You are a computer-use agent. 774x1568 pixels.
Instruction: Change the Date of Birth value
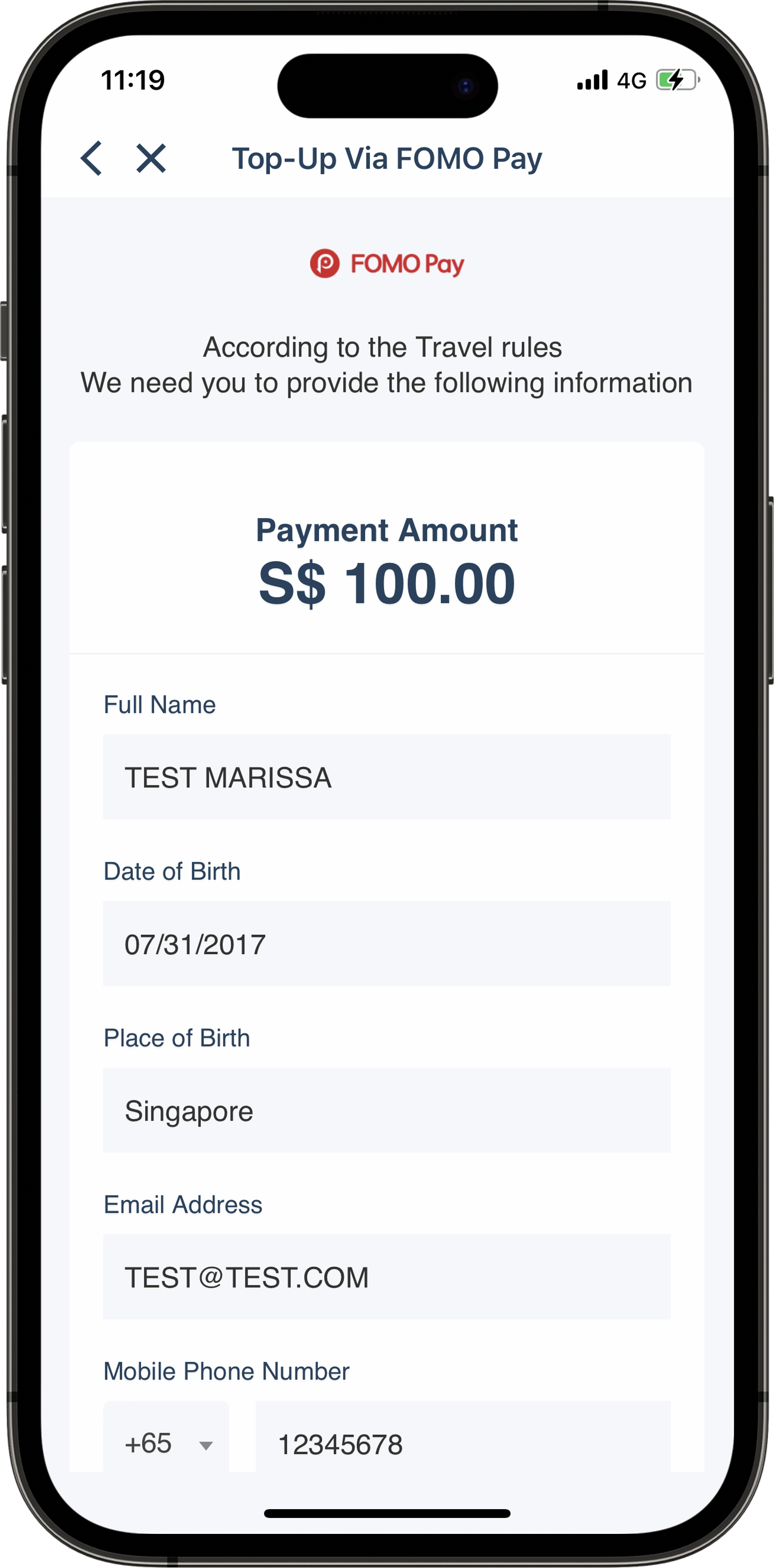click(x=386, y=943)
